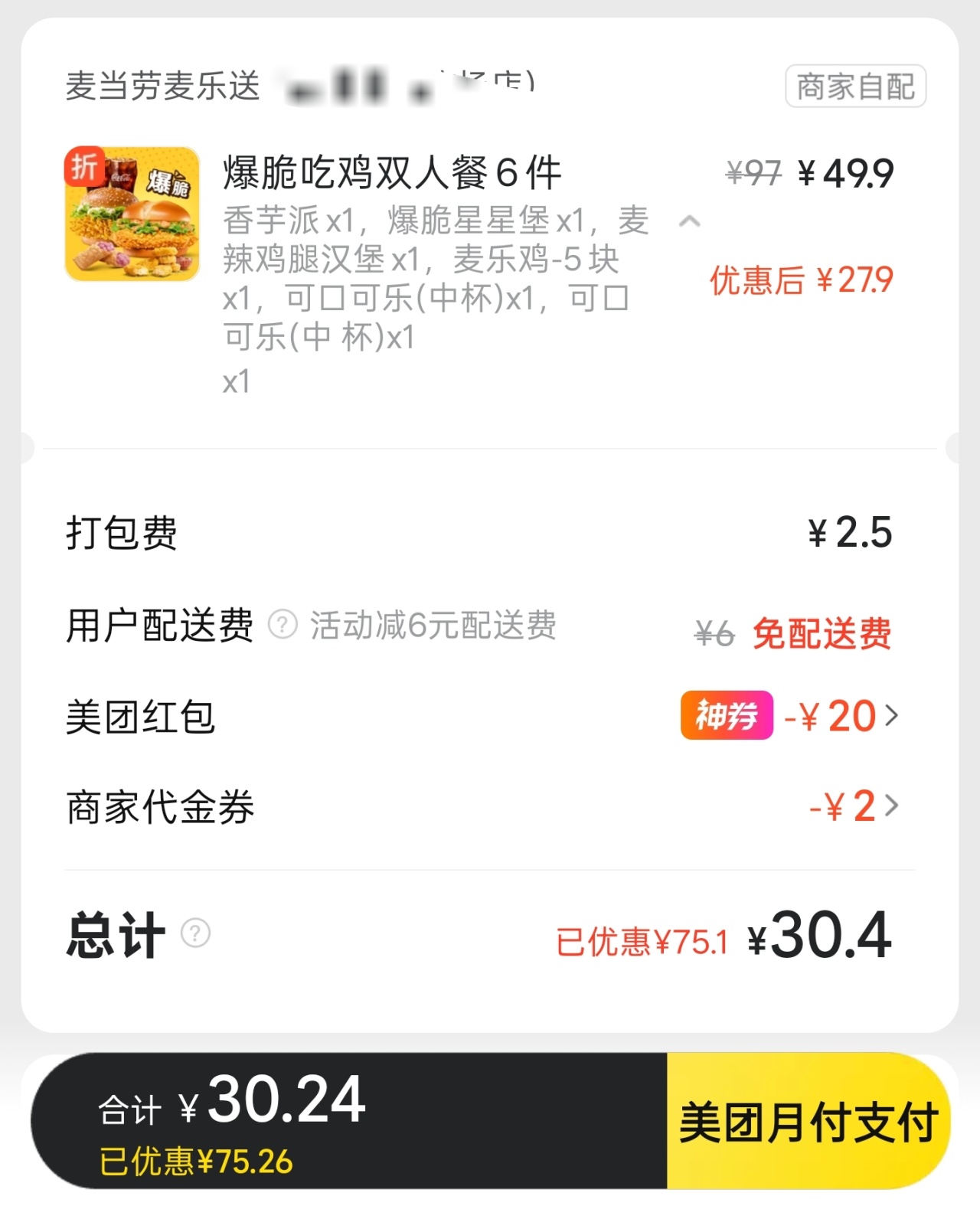Change the 商家代金券 voucher

pyautogui.click(x=890, y=806)
